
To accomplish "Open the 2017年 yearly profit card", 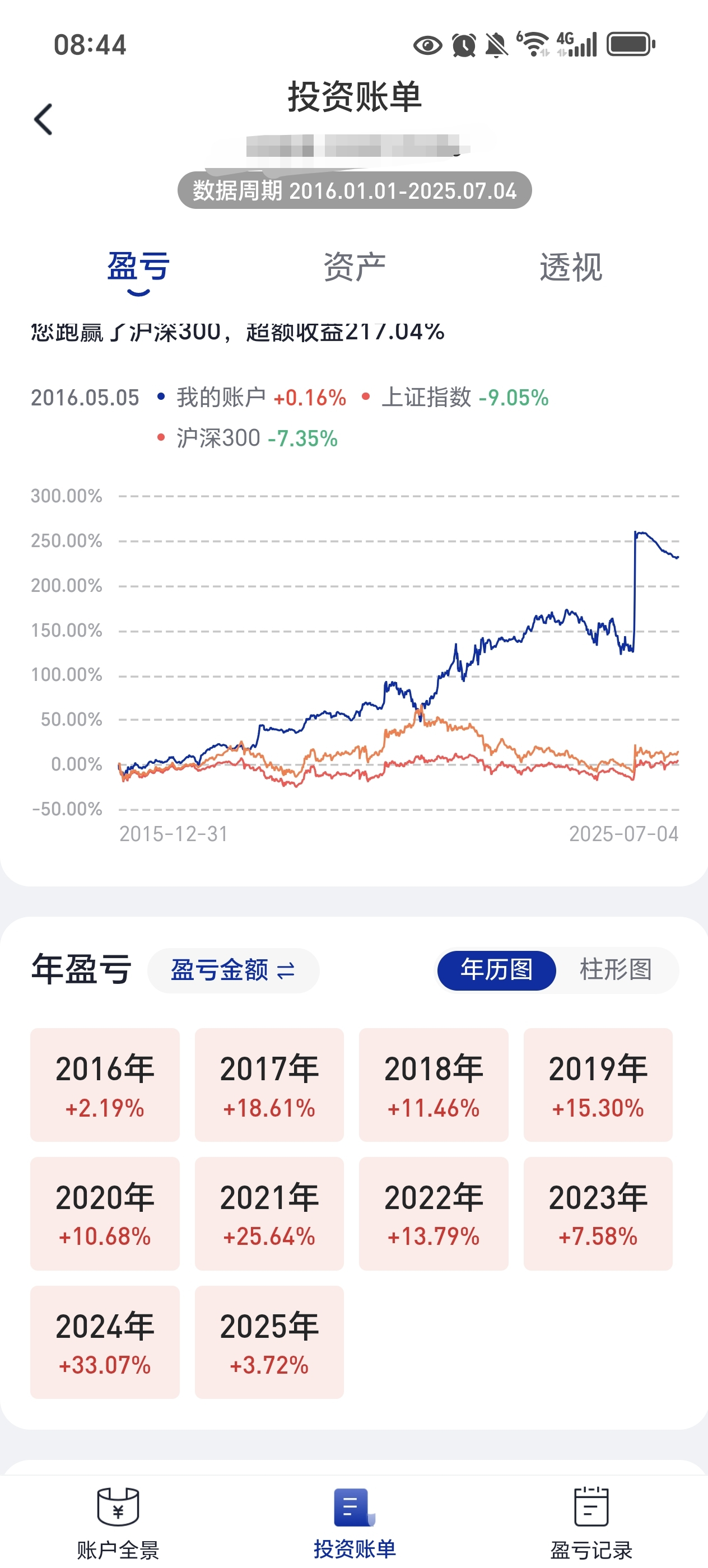I will coord(269,1085).
